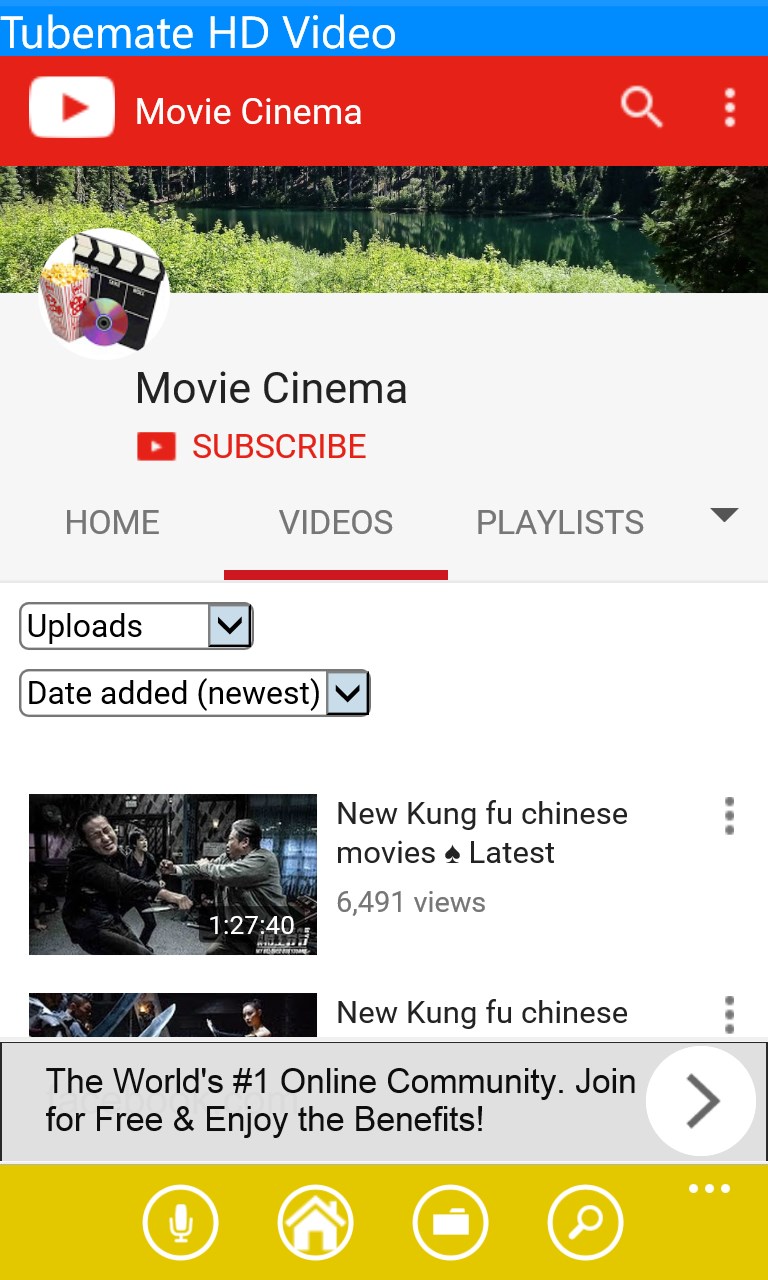768x1280 pixels.
Task: Play the 1:27:40 Kung fu video
Action: point(173,874)
